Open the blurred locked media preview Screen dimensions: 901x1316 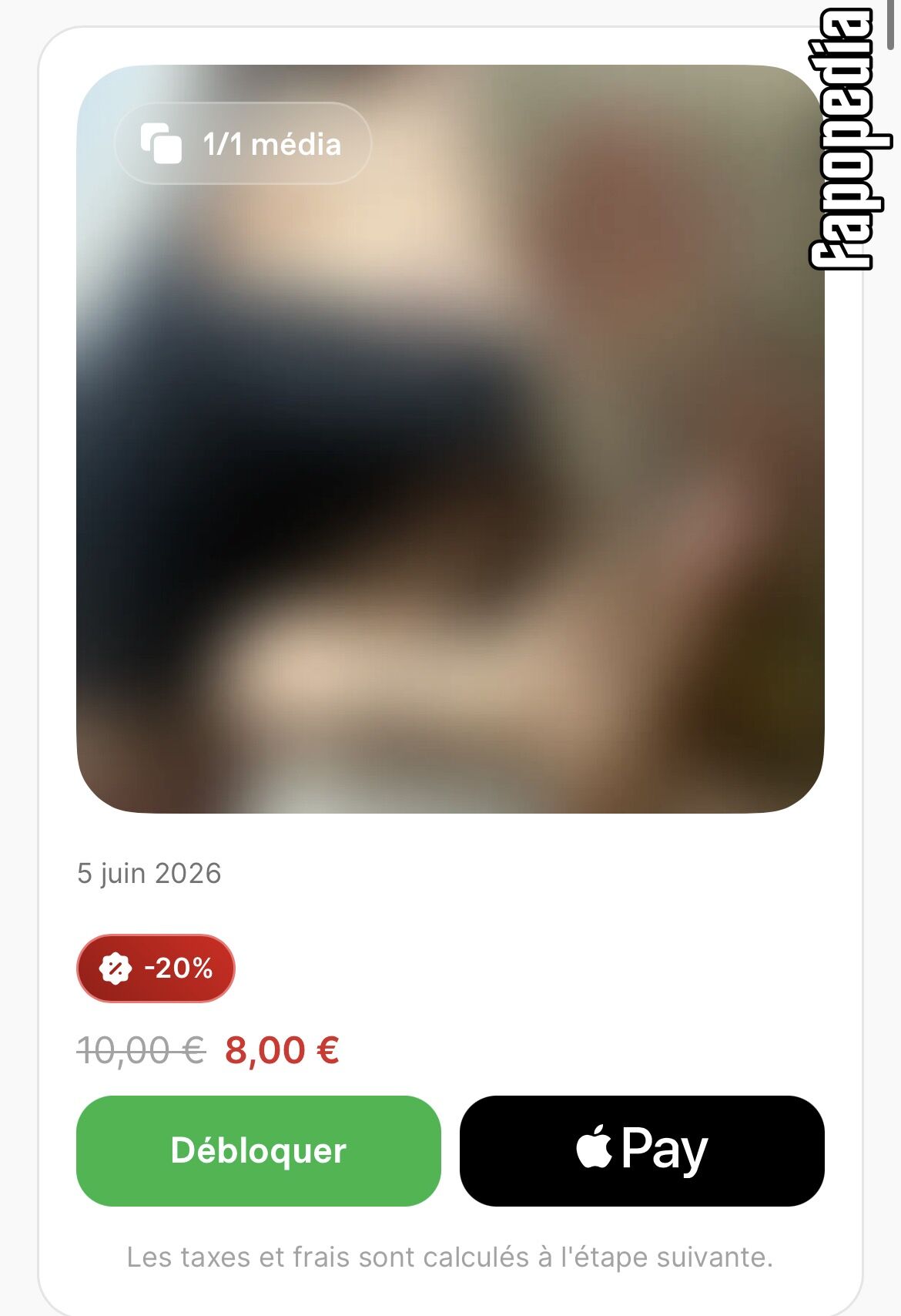click(x=450, y=438)
